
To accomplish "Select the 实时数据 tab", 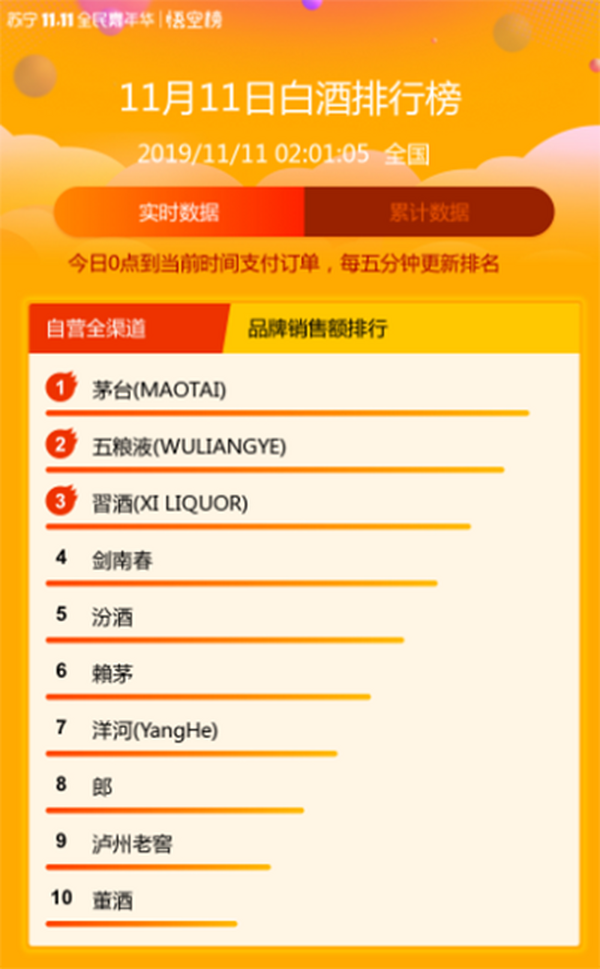I will tap(179, 212).
